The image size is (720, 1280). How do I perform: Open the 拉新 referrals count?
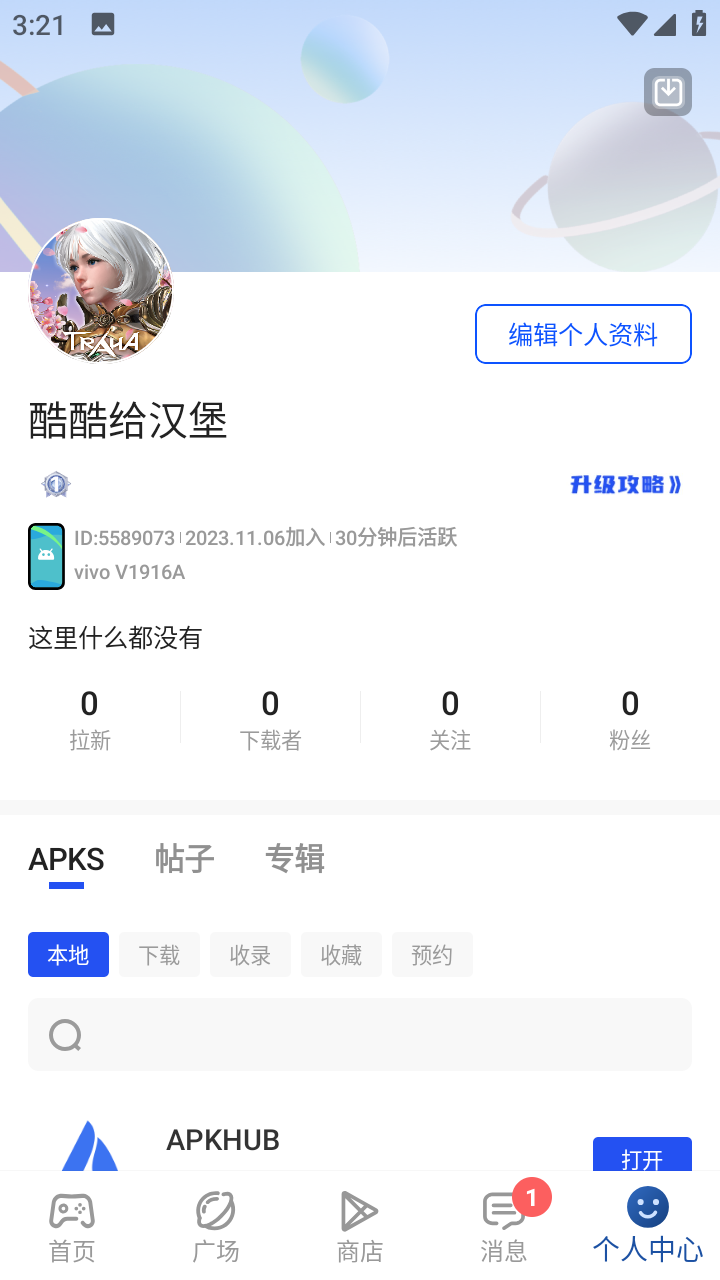click(90, 719)
